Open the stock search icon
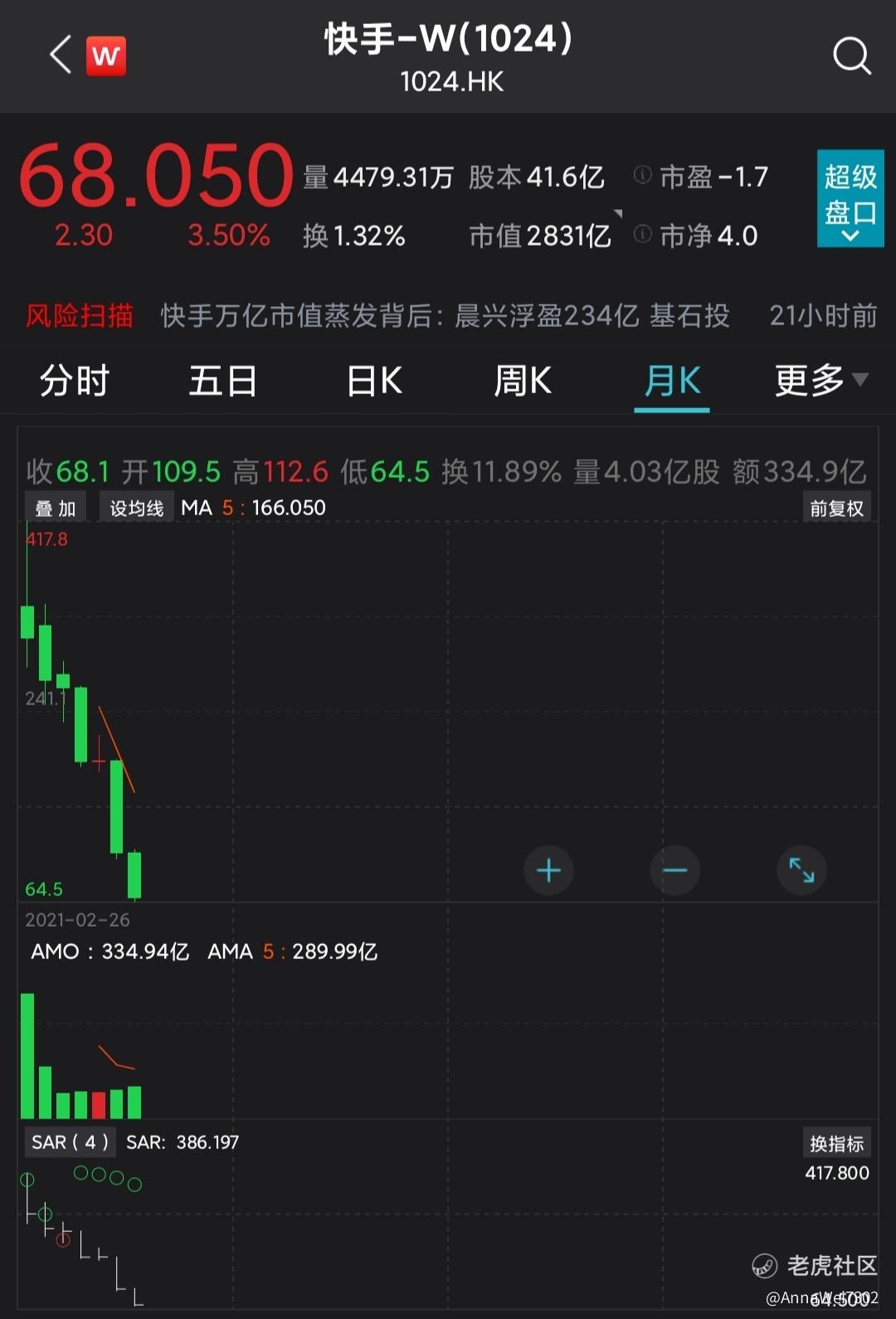896x1319 pixels. 851,56
